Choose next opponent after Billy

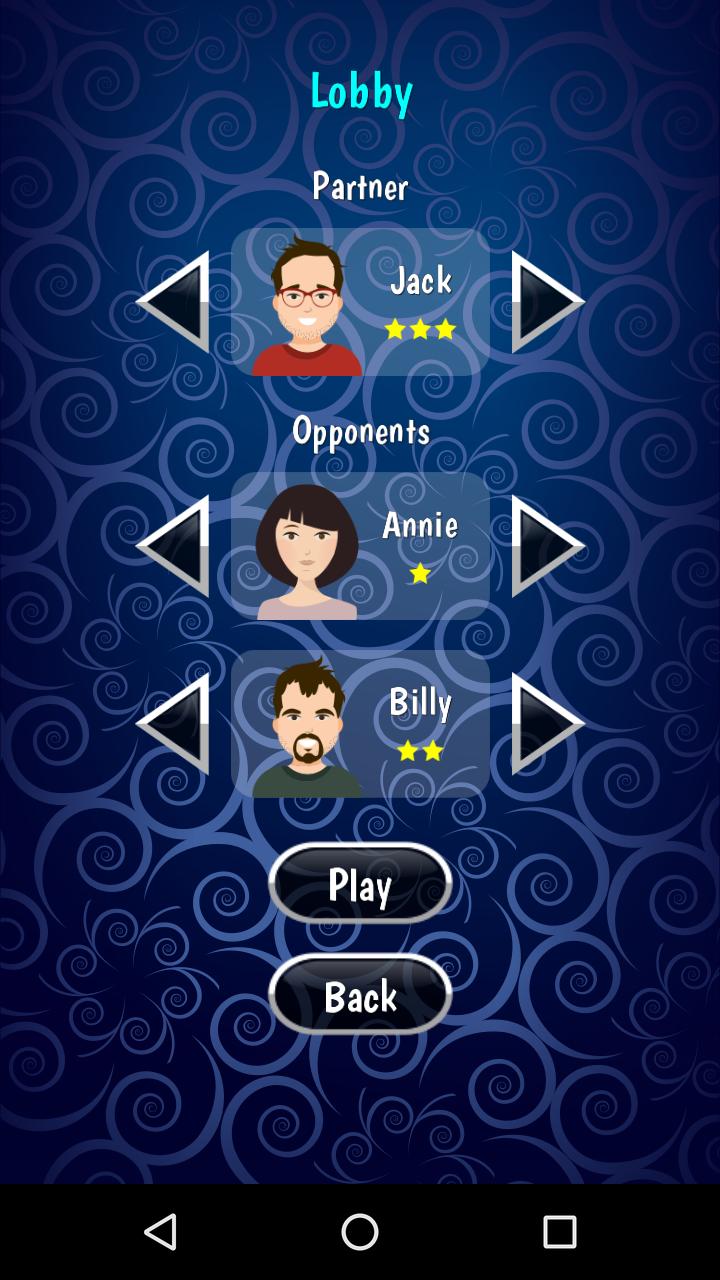tap(545, 724)
